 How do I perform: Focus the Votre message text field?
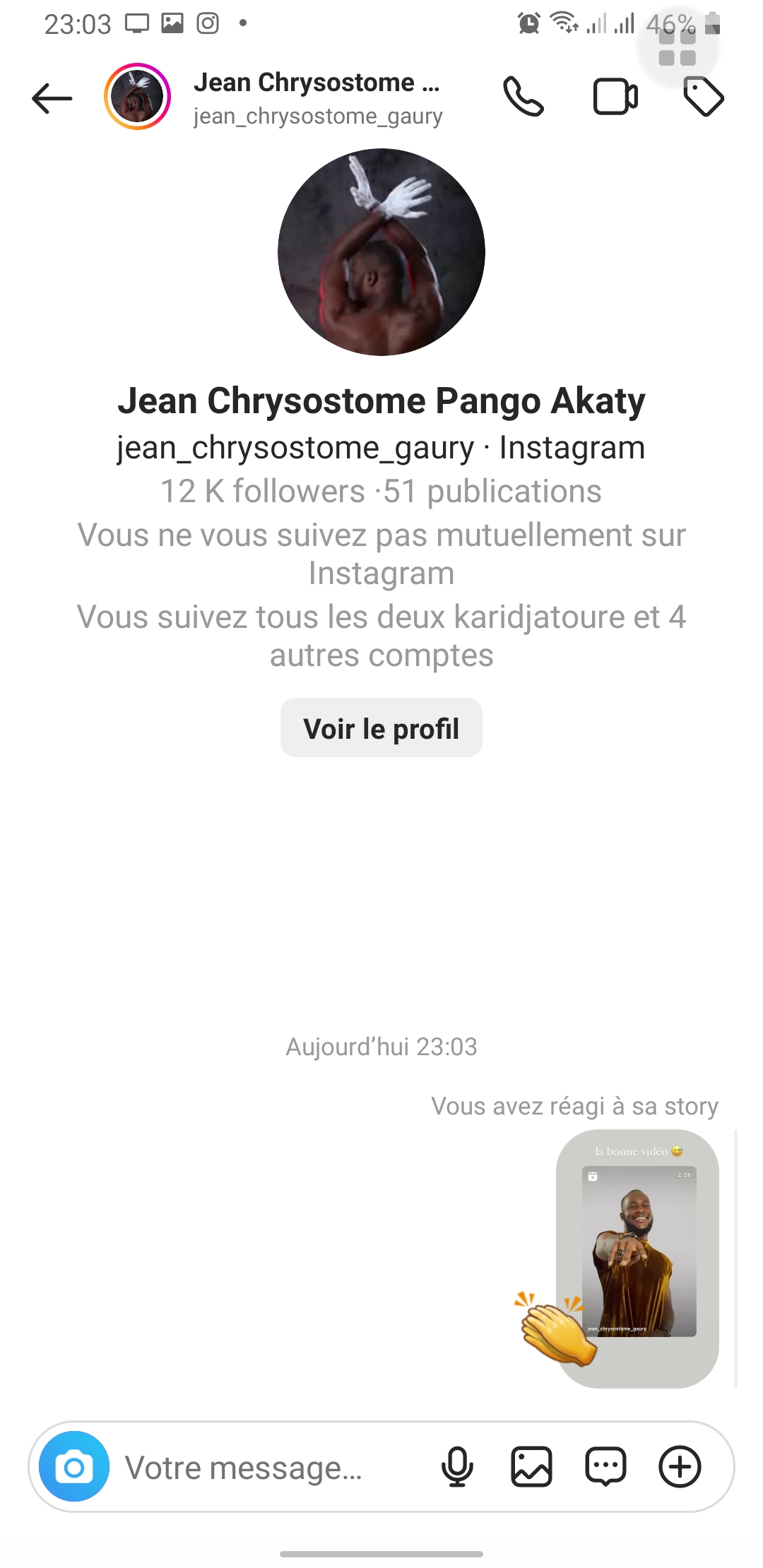(x=268, y=1467)
